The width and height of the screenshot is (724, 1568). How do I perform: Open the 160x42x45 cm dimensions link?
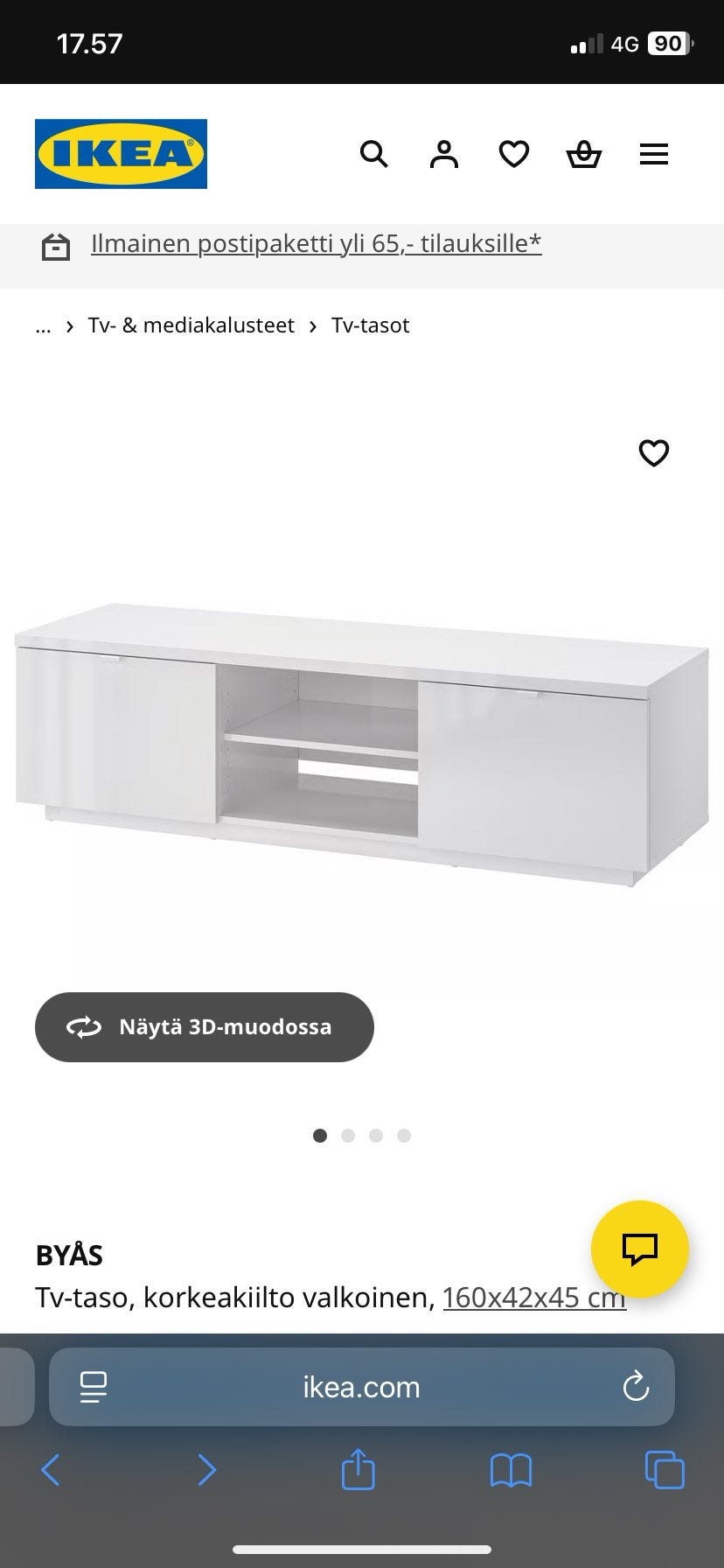[x=534, y=1298]
